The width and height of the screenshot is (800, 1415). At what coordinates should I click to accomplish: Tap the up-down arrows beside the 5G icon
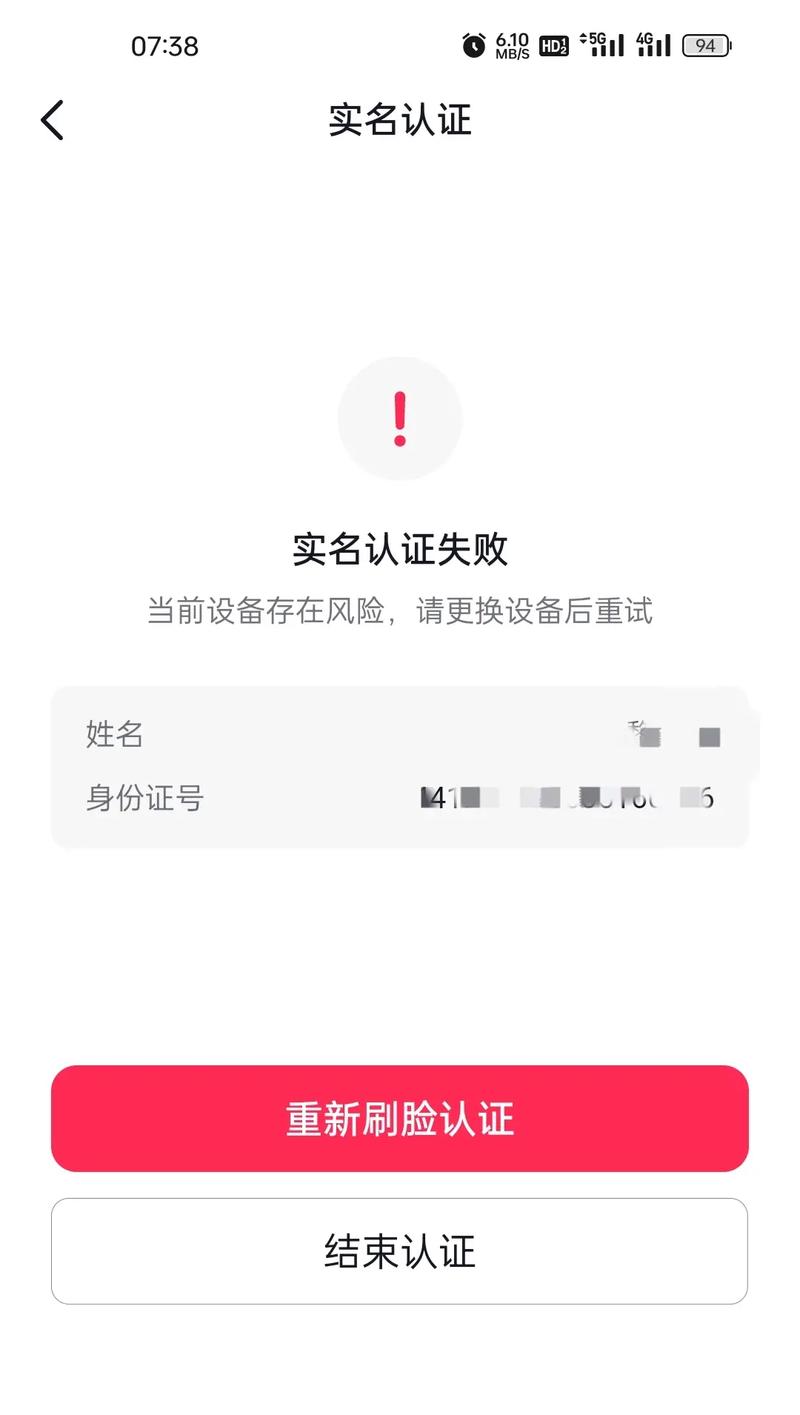tap(583, 44)
